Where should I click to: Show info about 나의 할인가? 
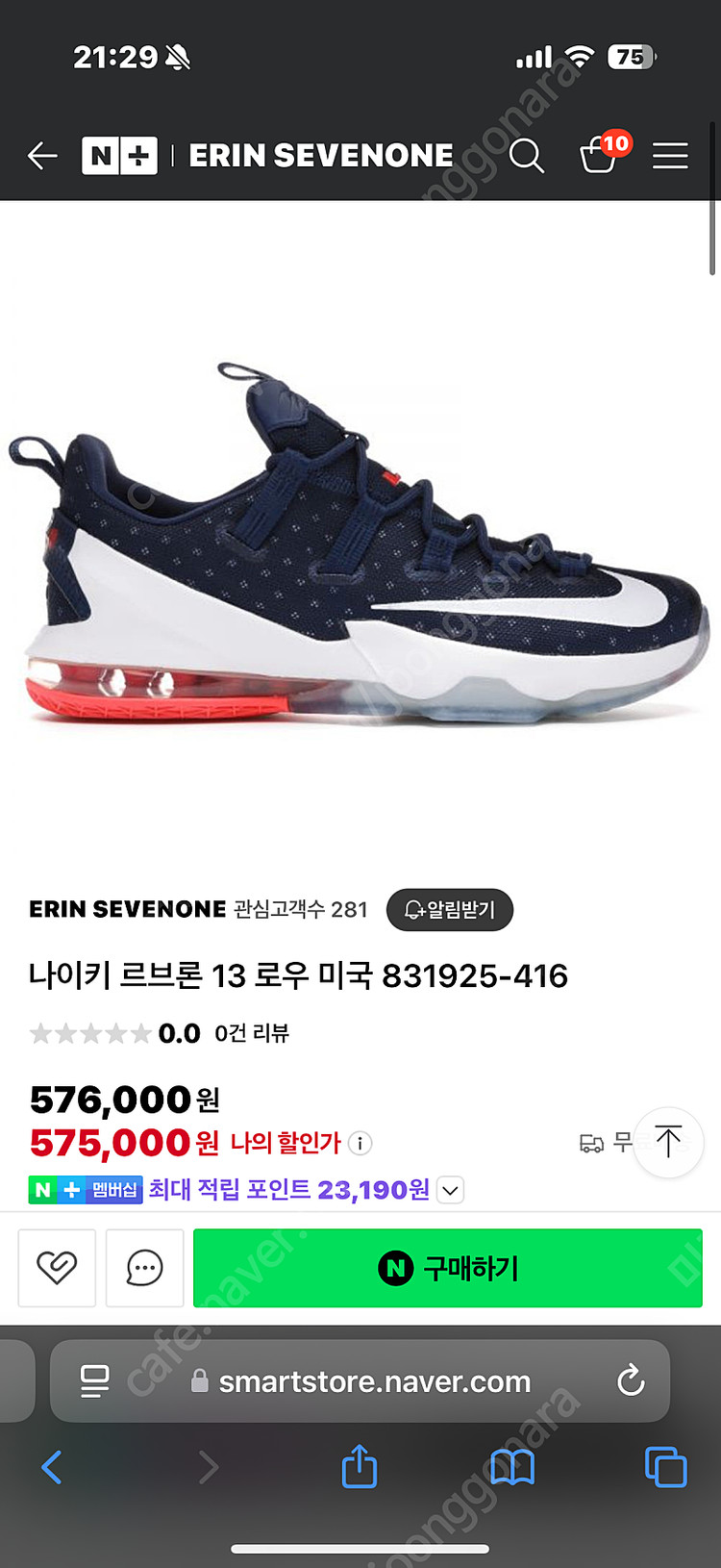pos(360,1144)
